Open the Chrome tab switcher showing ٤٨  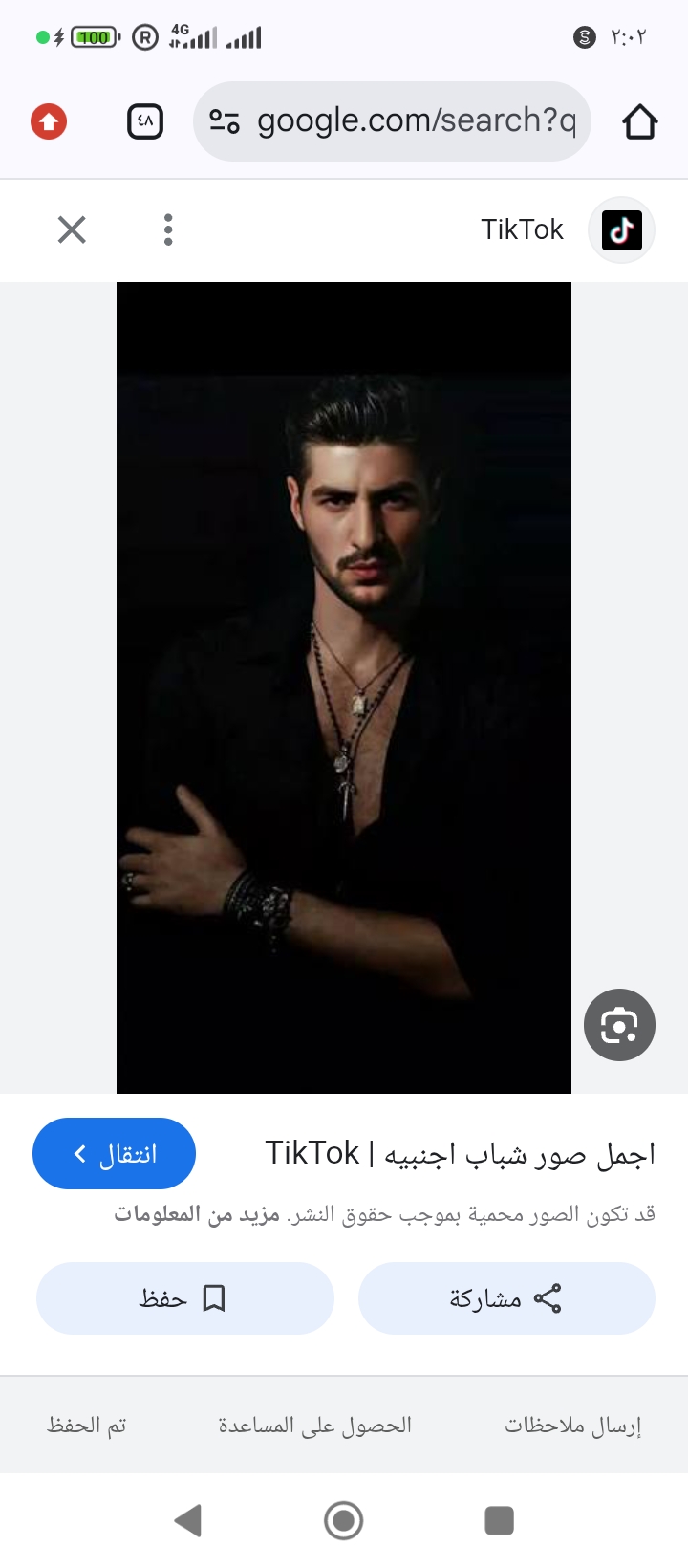145,121
